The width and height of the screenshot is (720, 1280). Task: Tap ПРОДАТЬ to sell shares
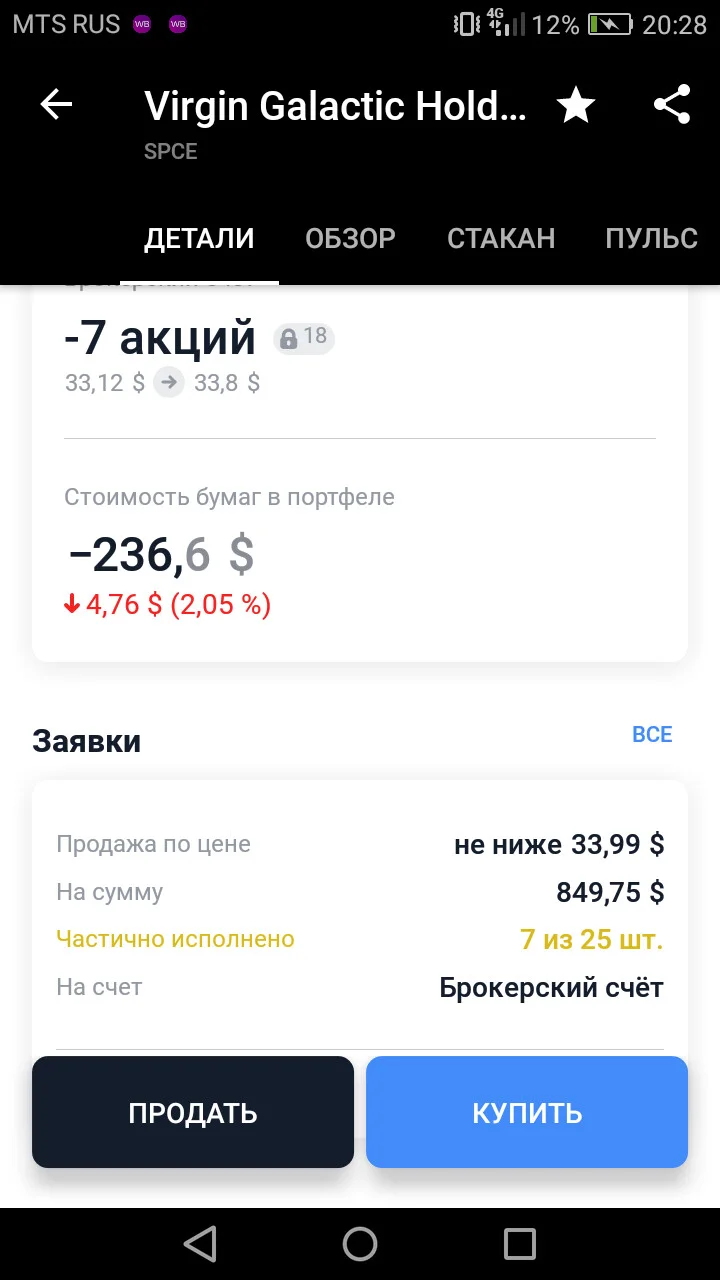[x=193, y=1112]
